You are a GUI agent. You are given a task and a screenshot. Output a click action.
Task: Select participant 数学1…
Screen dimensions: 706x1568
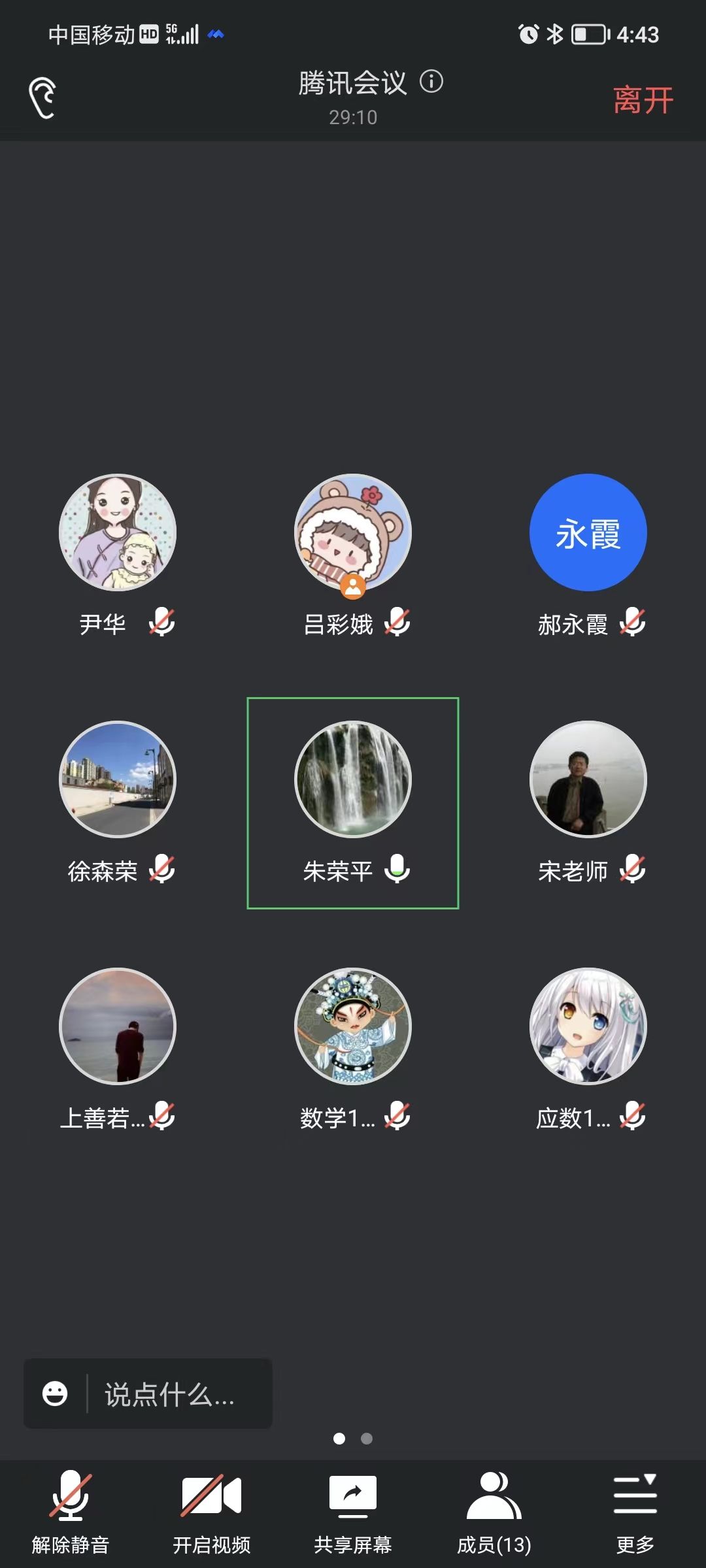353,1026
